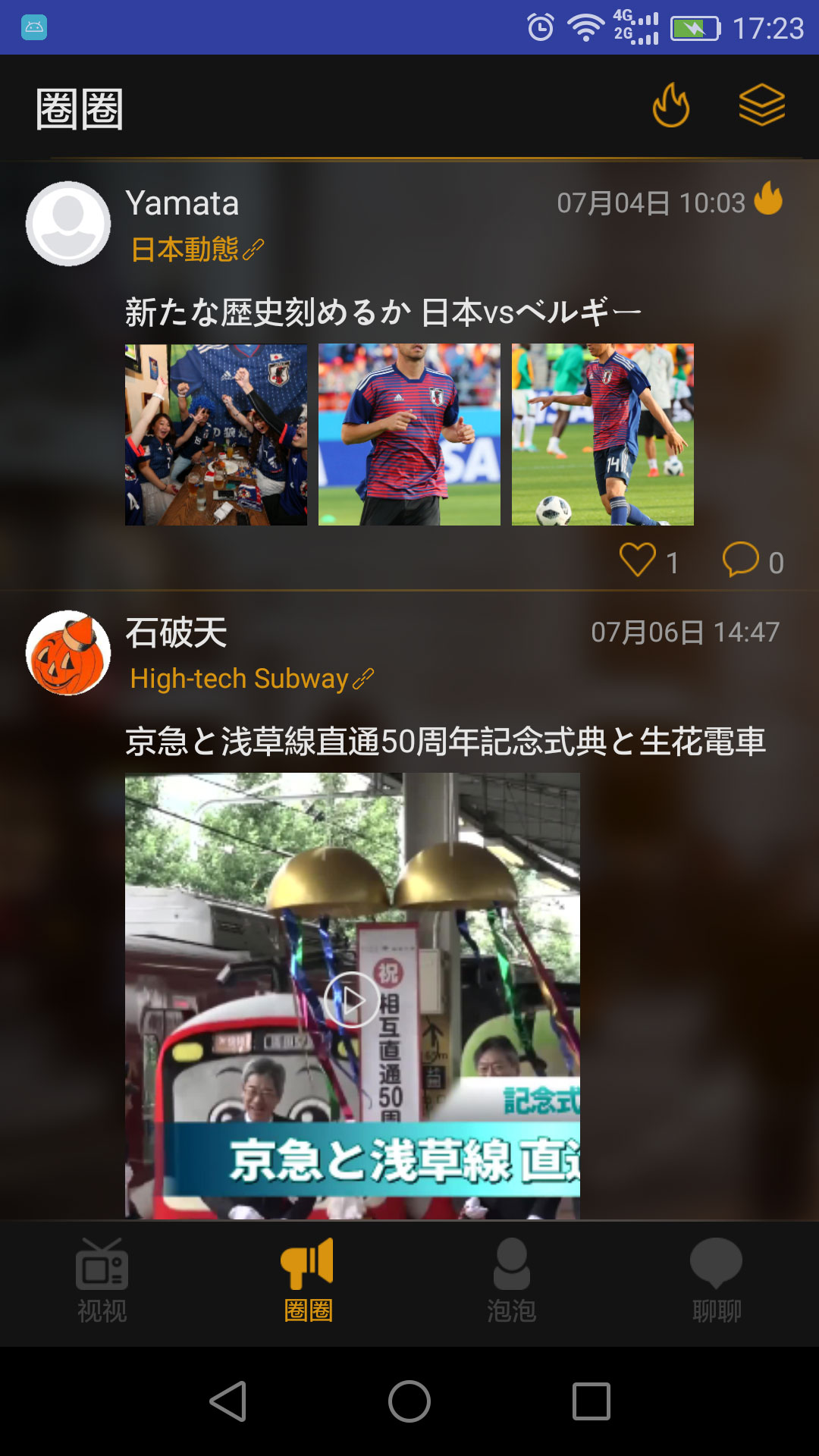Switch to the 视视 tab
Viewport: 819px width, 1456px height.
pos(102,1280)
